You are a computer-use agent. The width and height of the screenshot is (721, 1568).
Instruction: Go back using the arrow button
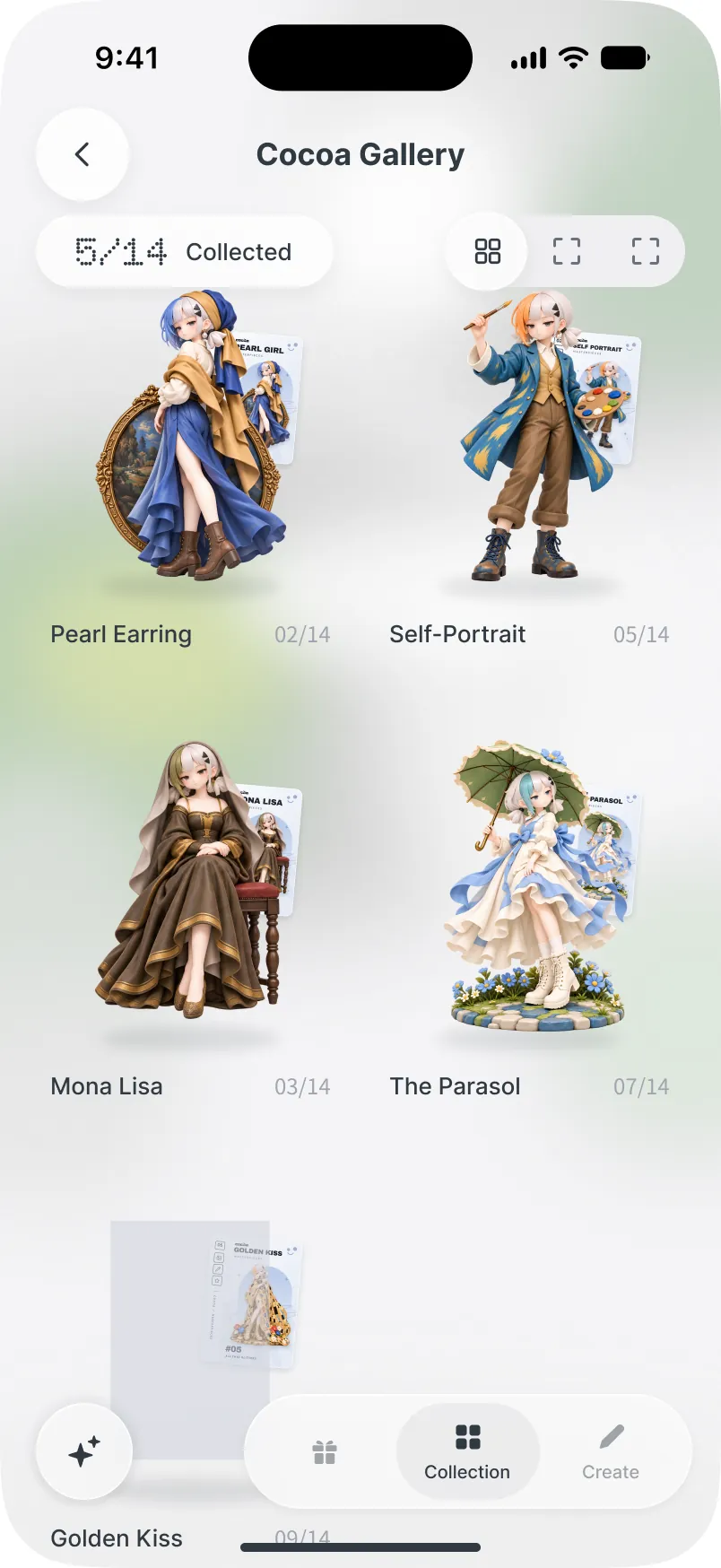pyautogui.click(x=82, y=154)
